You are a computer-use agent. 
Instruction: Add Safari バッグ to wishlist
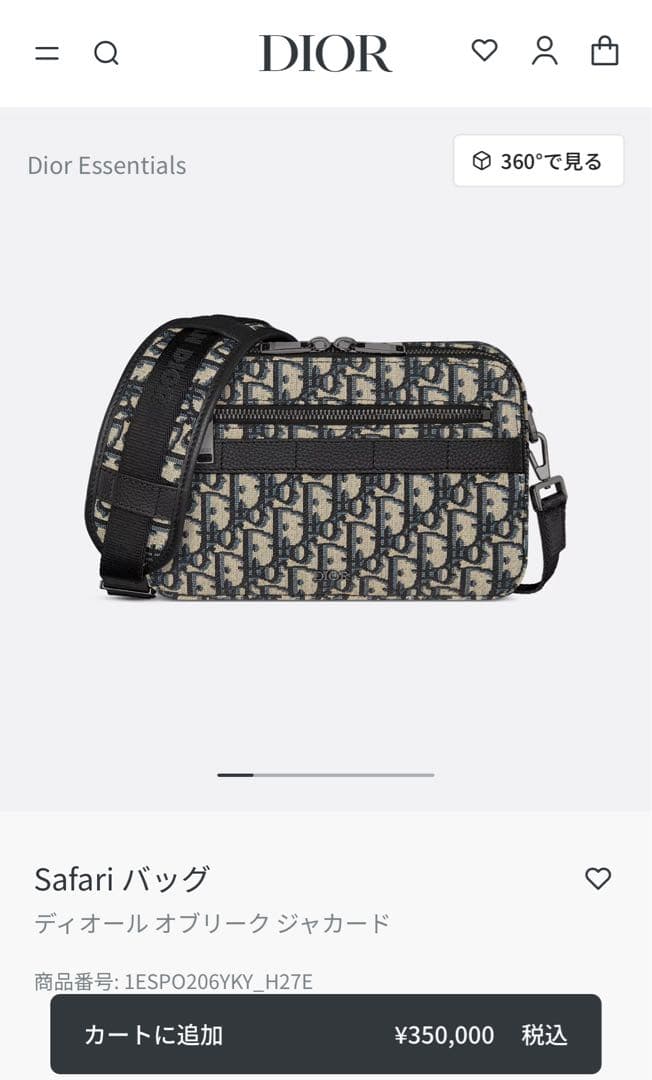pyautogui.click(x=597, y=879)
